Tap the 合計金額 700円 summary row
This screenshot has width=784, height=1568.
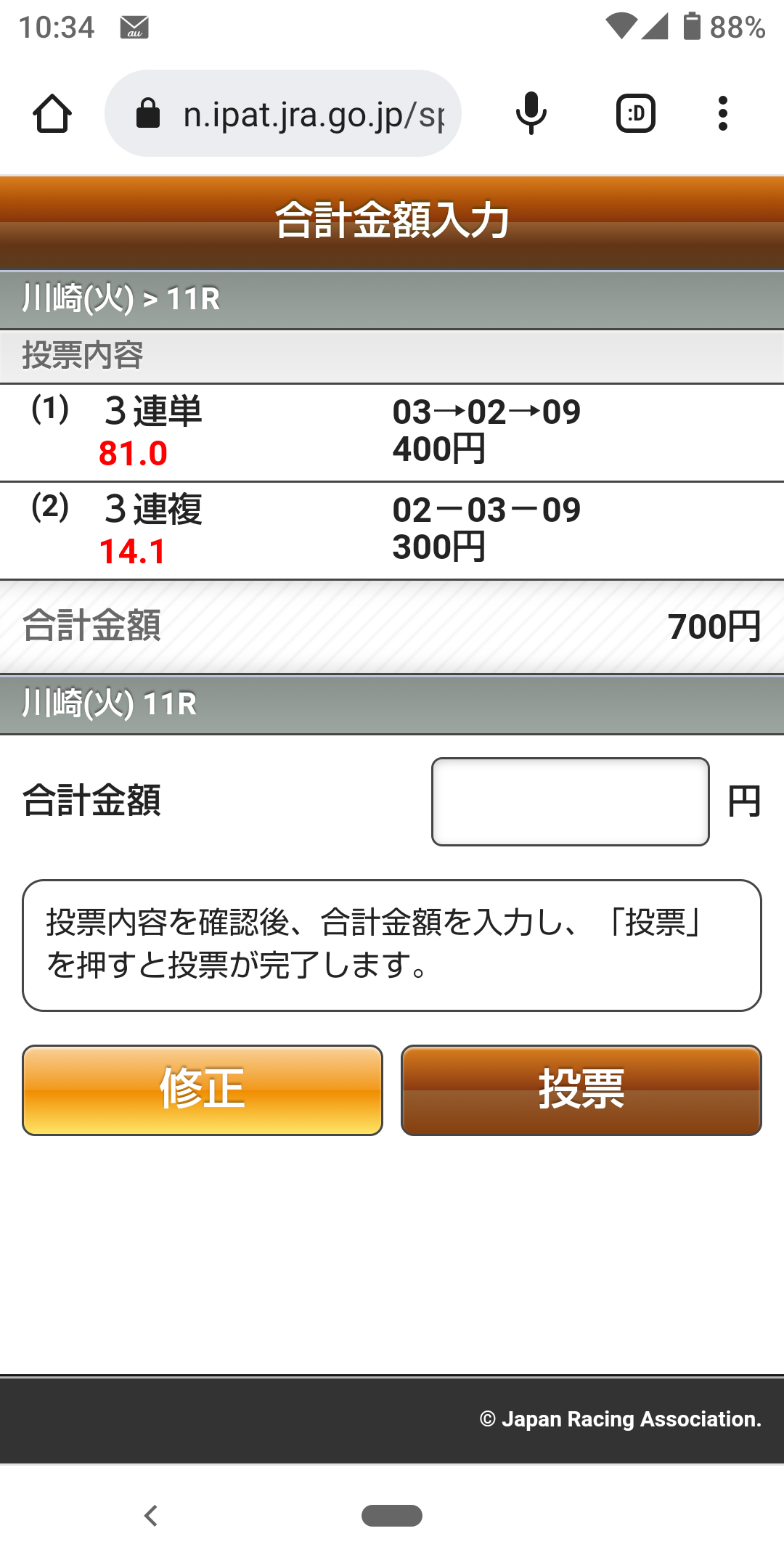tap(392, 626)
